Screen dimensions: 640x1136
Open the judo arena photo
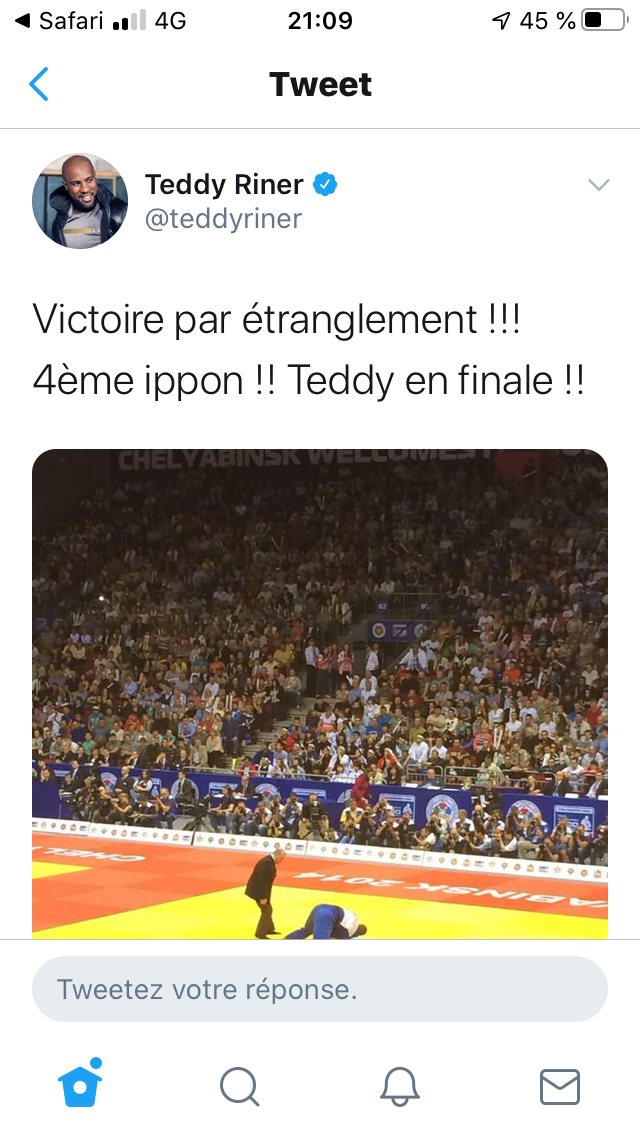tap(320, 693)
